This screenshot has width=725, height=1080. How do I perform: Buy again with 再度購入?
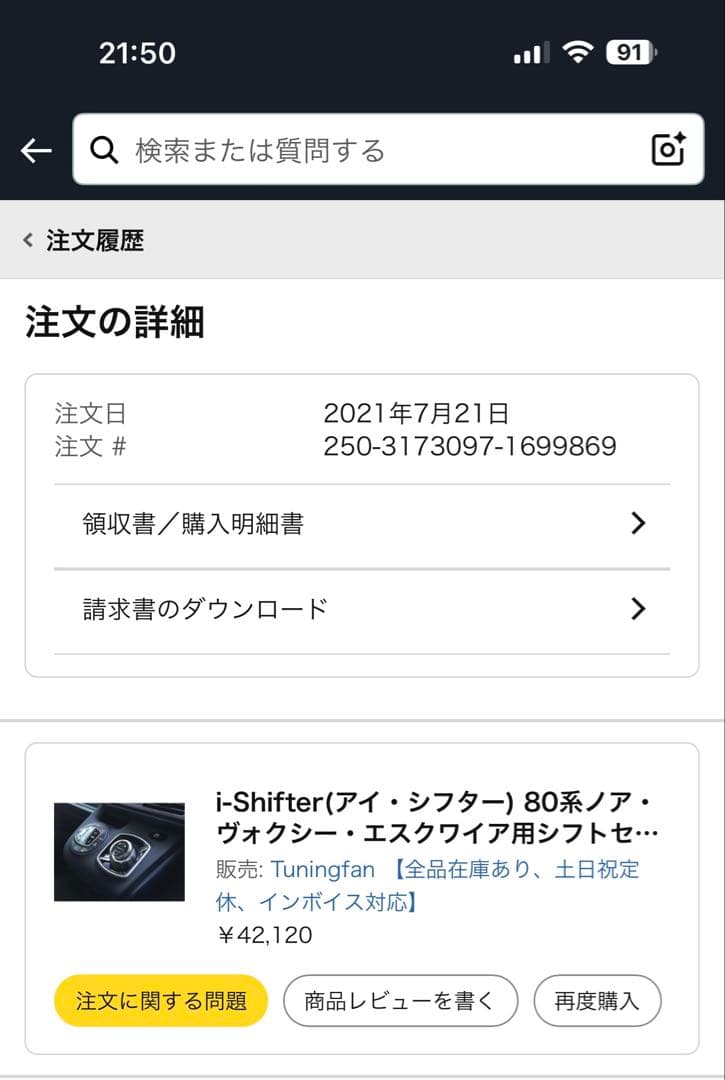[597, 1000]
